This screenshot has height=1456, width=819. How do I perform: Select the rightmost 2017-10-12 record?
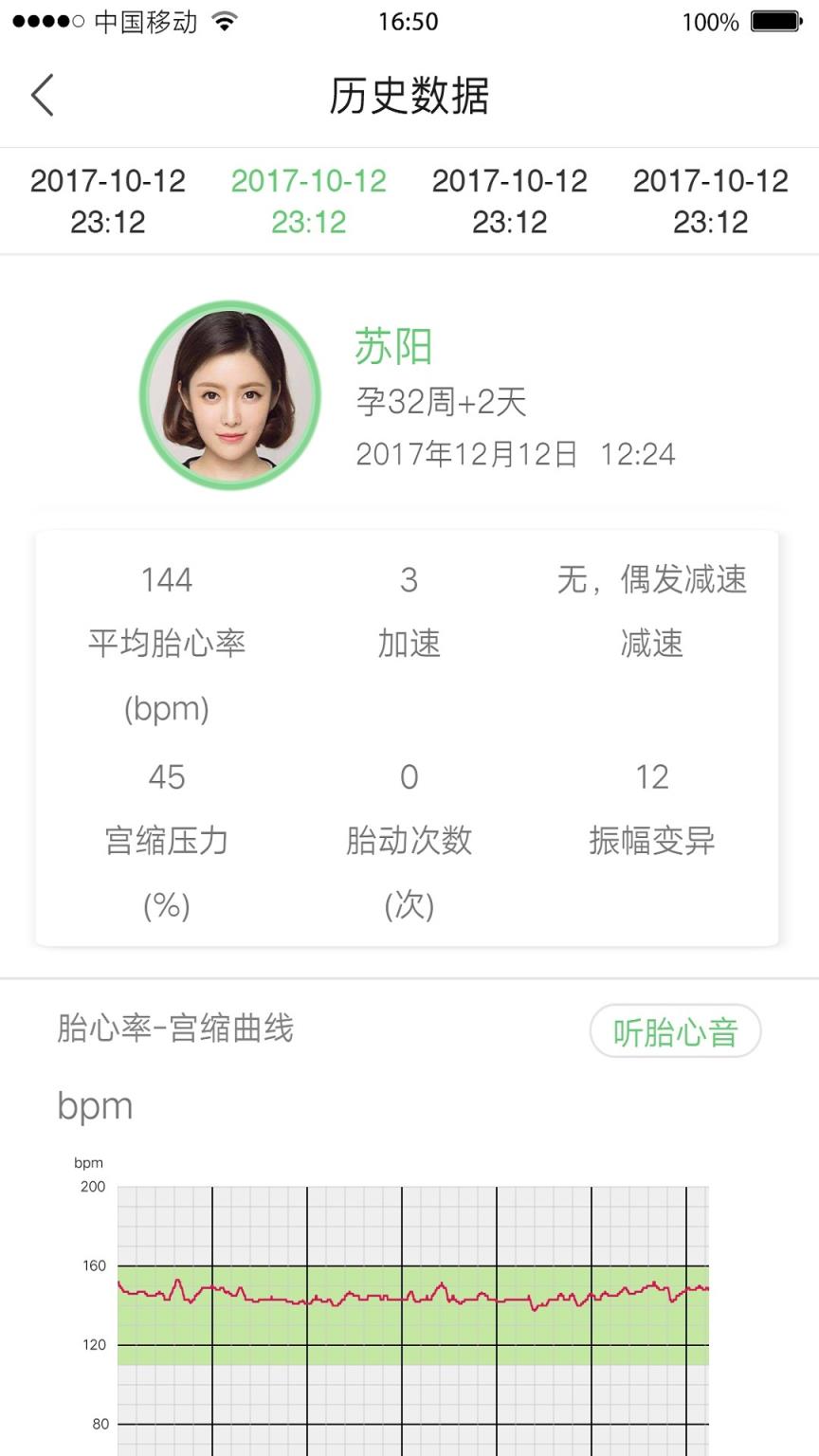[710, 200]
